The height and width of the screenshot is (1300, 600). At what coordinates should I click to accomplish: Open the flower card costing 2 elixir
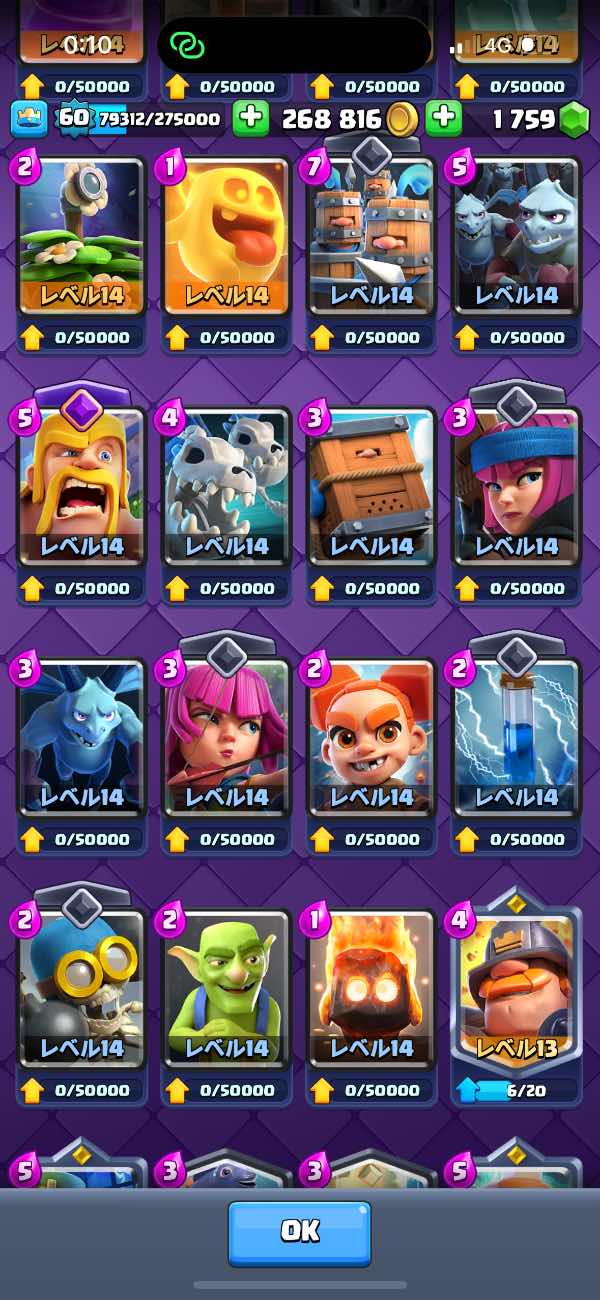point(81,235)
